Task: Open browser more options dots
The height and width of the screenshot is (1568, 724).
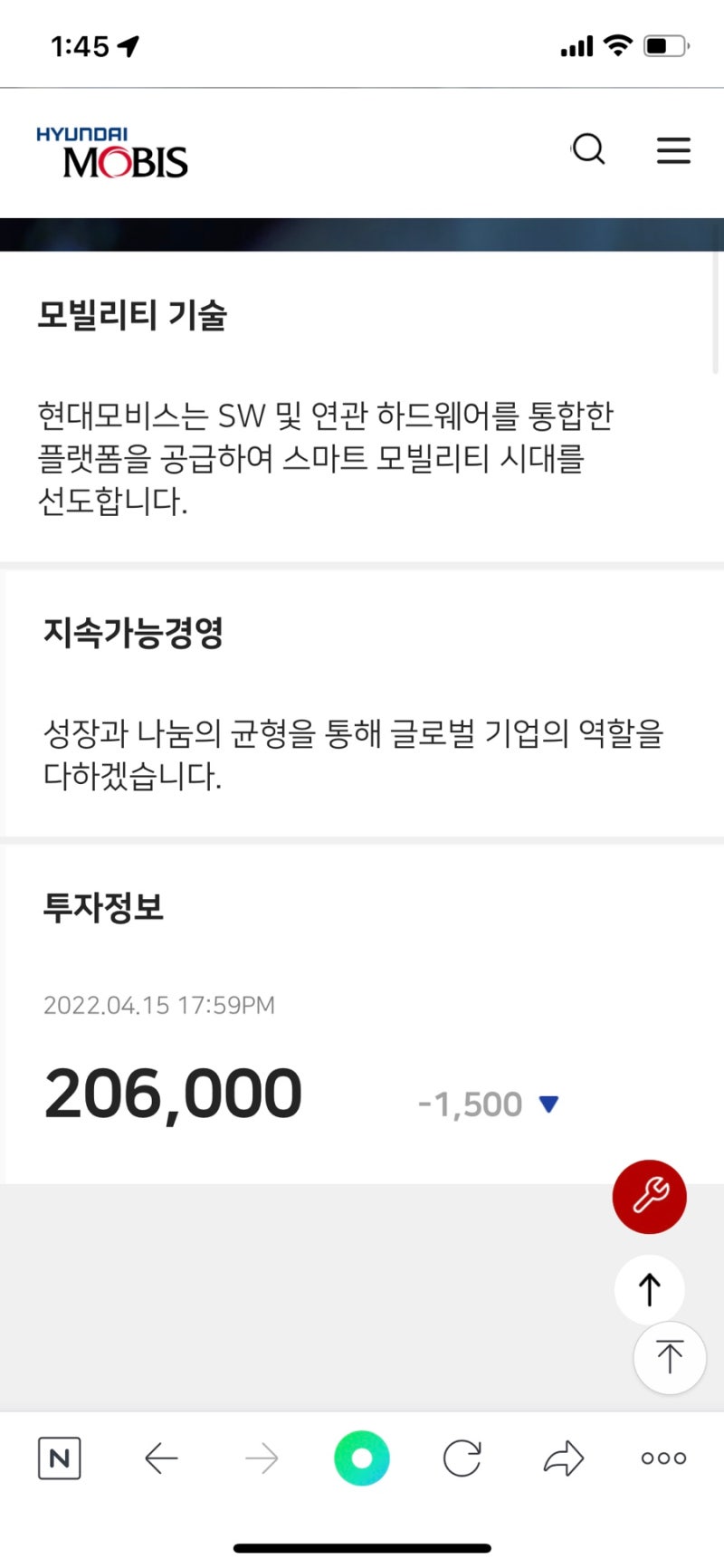Action: (663, 1458)
